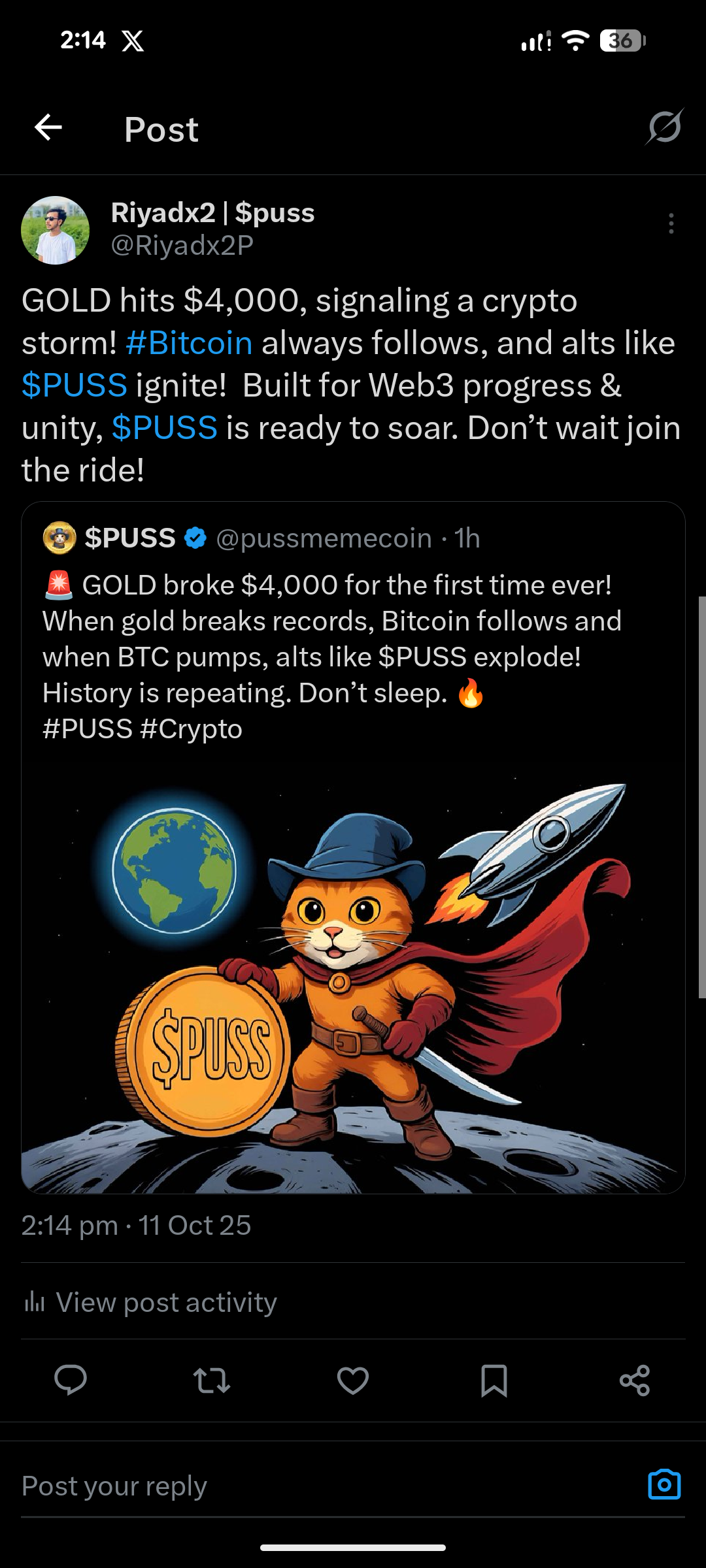
Task: Reply using the comment bubble icon
Action: pos(71,1380)
